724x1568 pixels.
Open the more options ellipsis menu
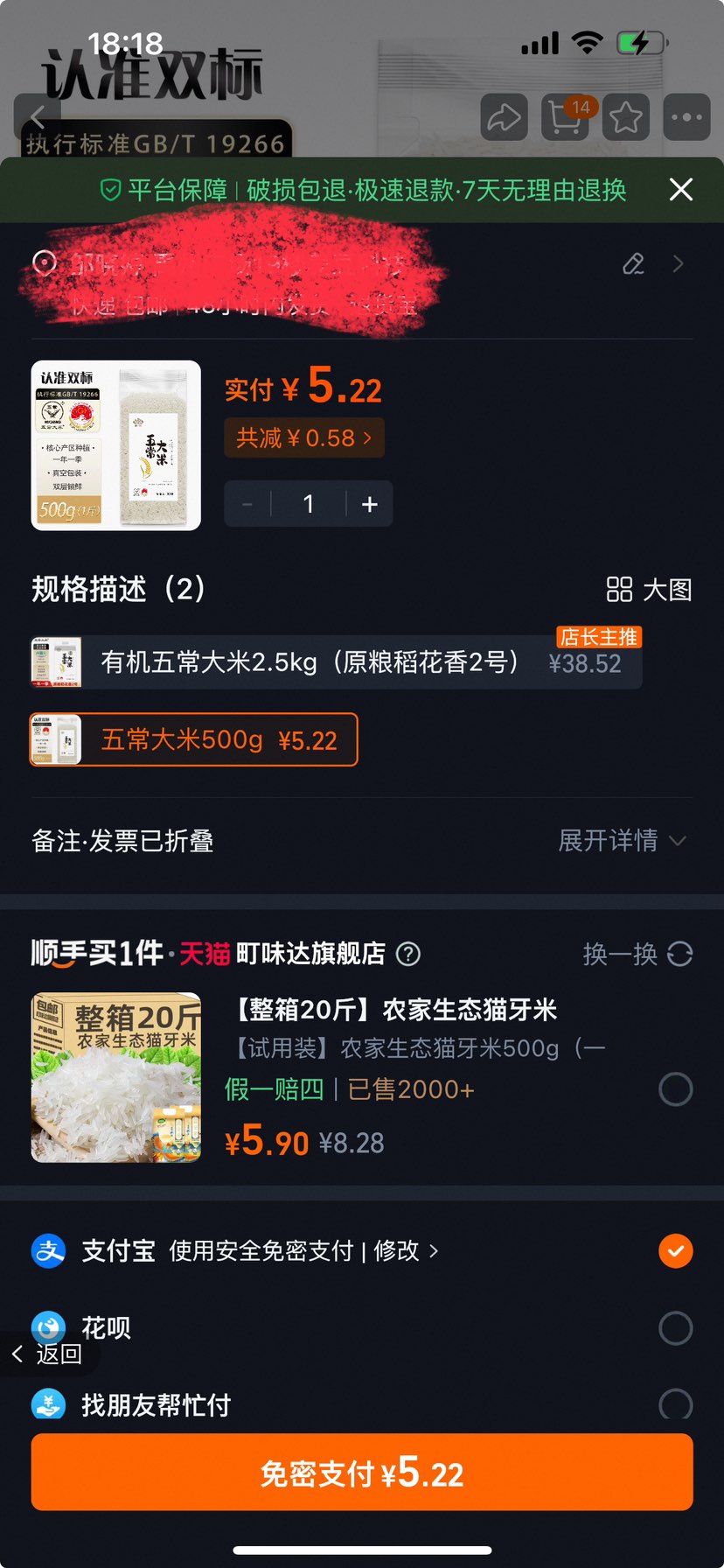[x=686, y=117]
